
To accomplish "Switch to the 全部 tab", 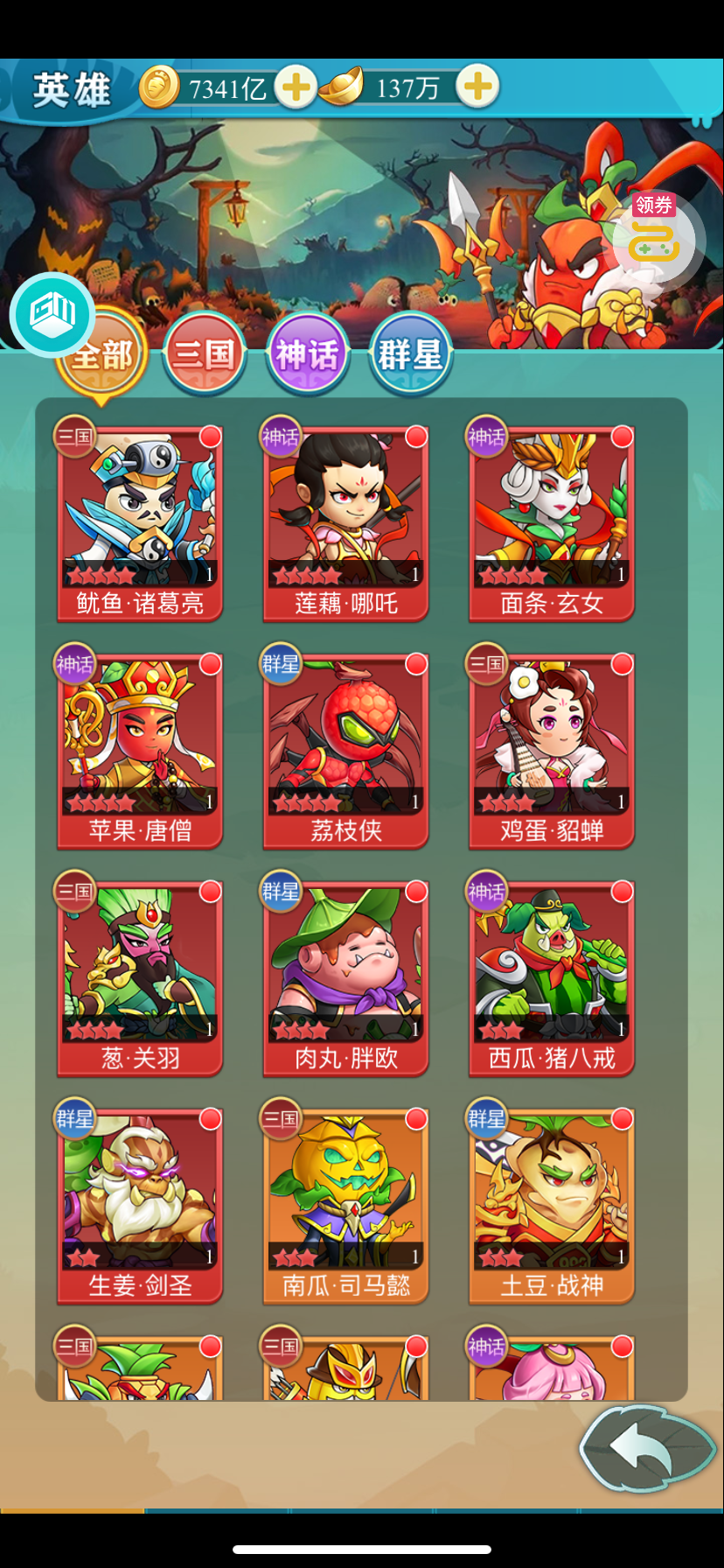I will pos(101,356).
